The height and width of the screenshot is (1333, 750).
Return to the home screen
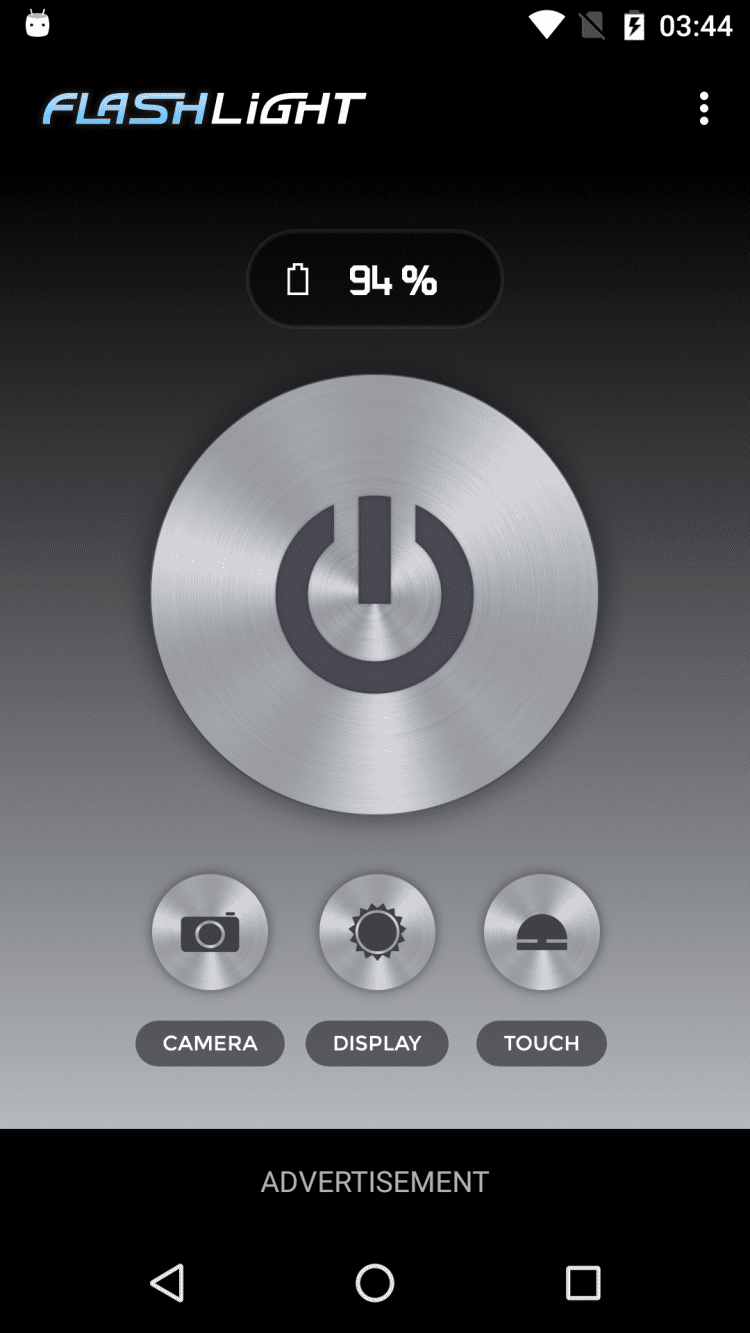[x=375, y=1282]
